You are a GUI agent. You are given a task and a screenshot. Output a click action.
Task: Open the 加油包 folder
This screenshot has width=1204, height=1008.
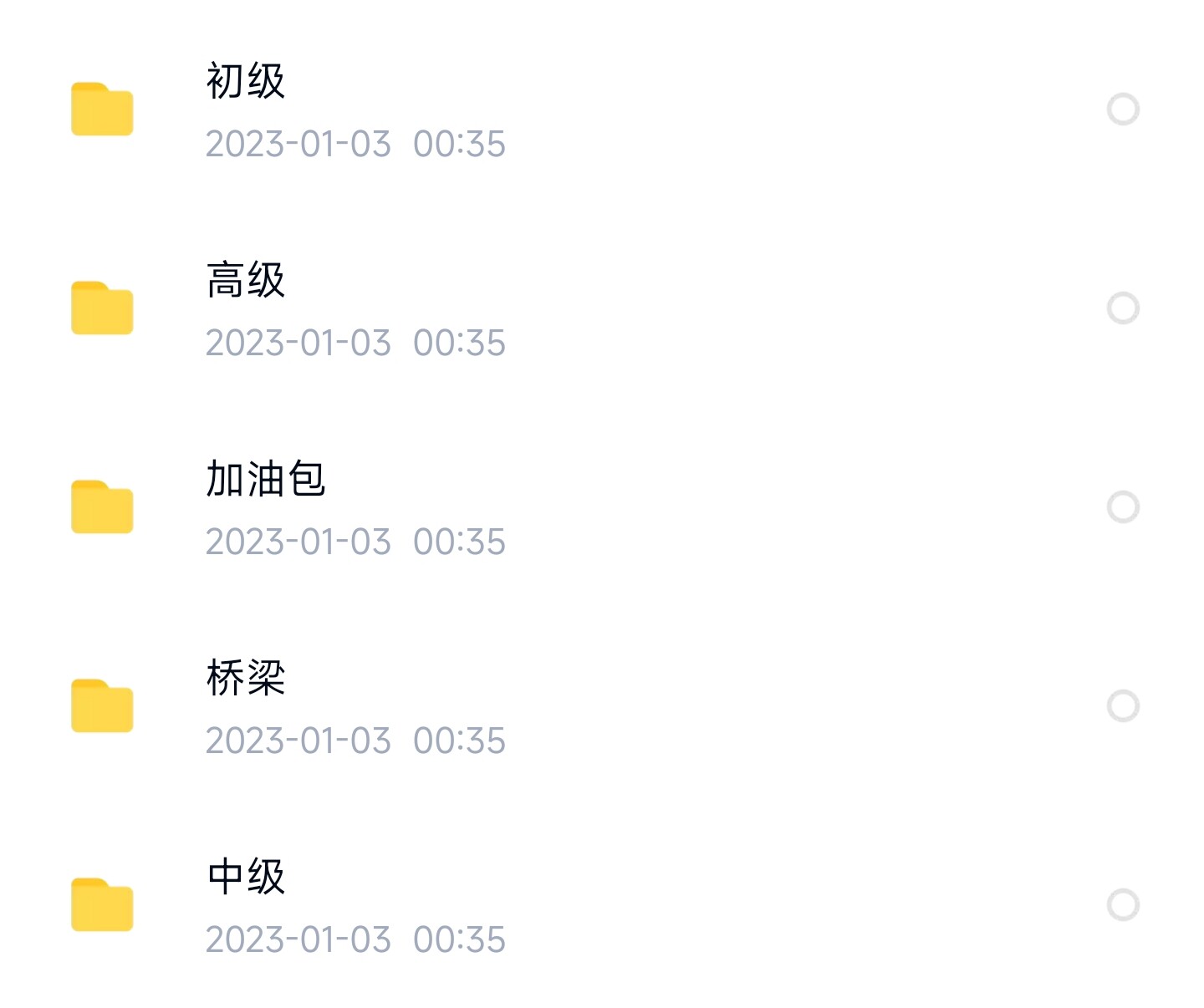265,480
